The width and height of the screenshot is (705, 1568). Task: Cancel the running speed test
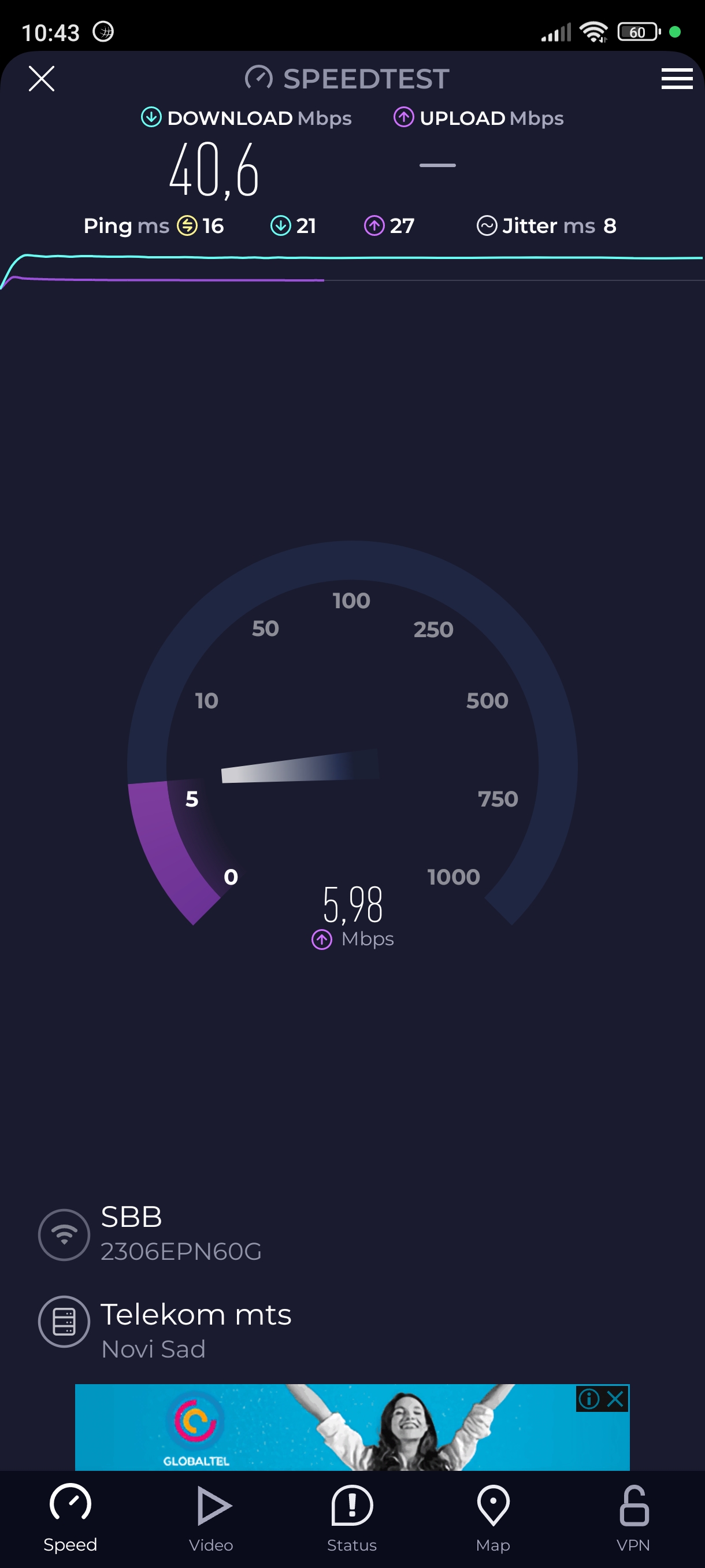pos(42,79)
